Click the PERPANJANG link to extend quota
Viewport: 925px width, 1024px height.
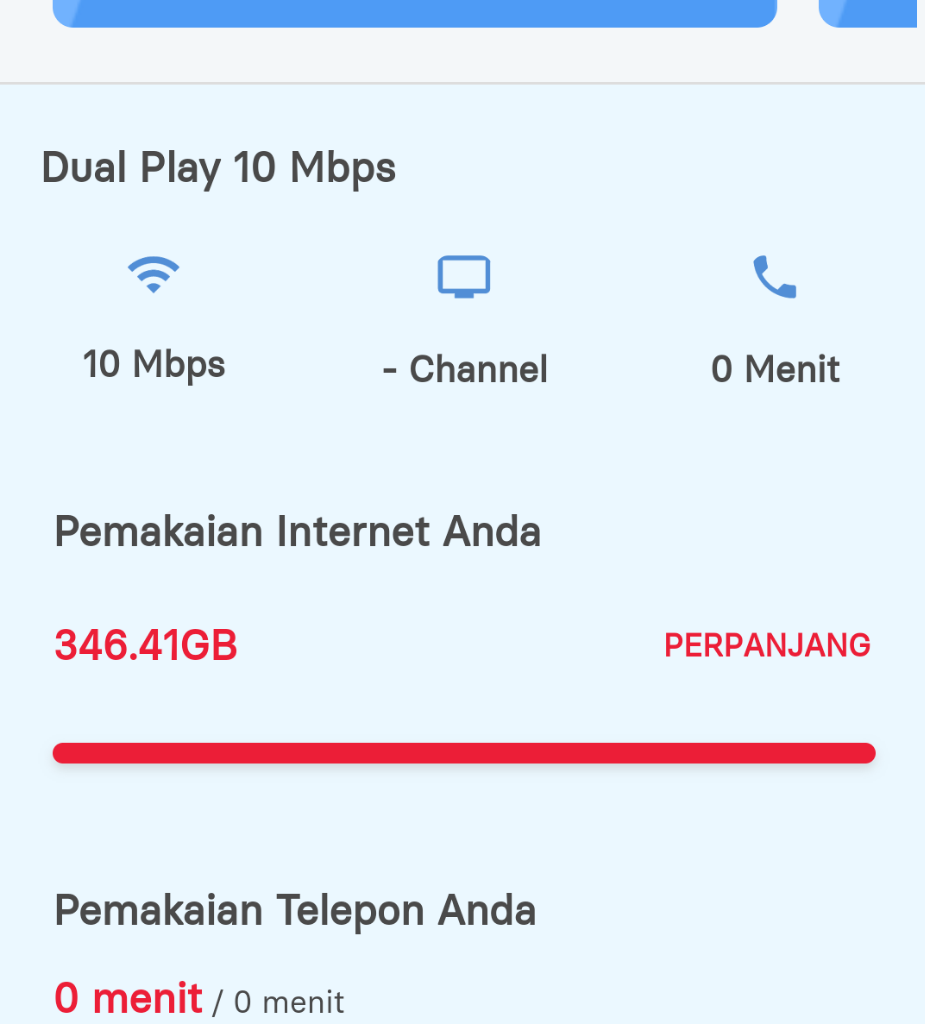click(766, 645)
